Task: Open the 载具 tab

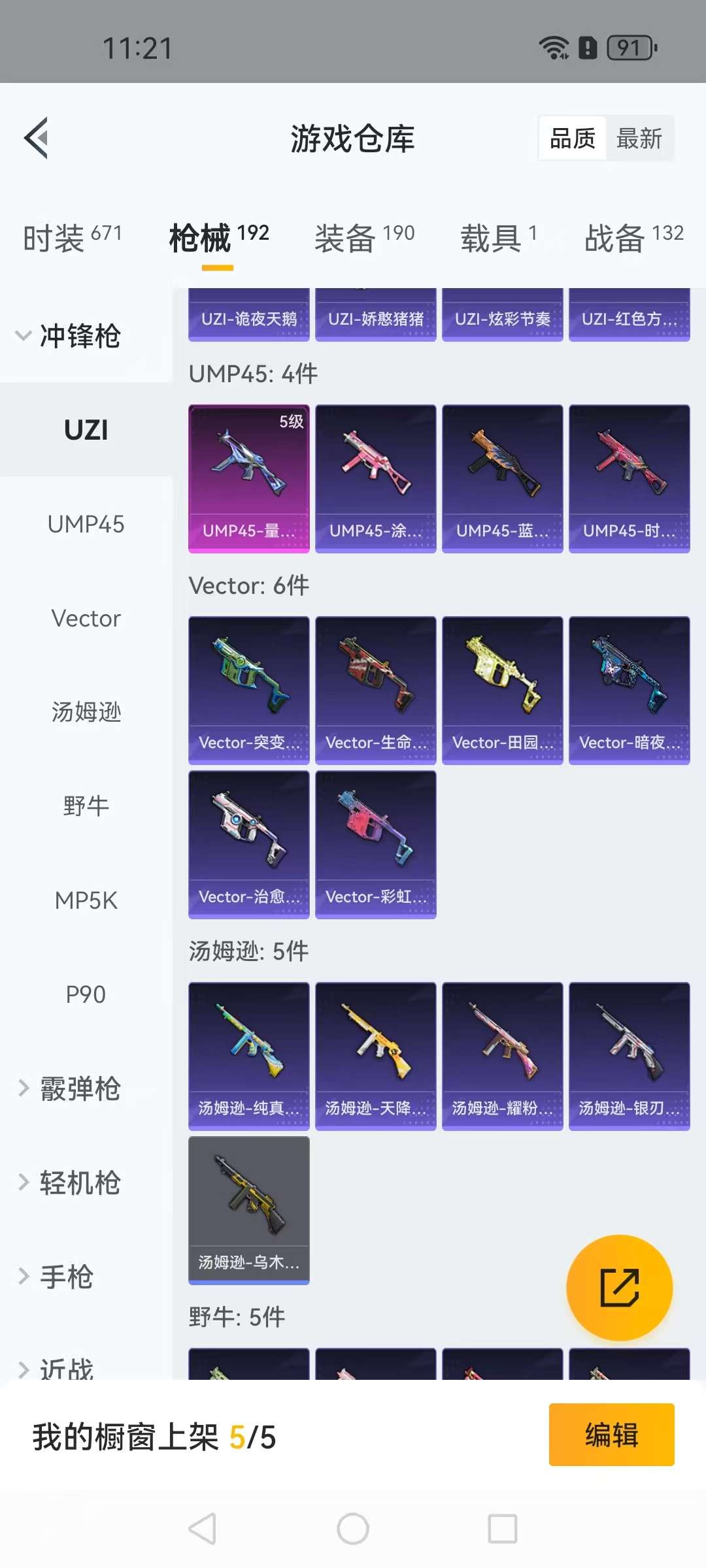Action: click(498, 237)
